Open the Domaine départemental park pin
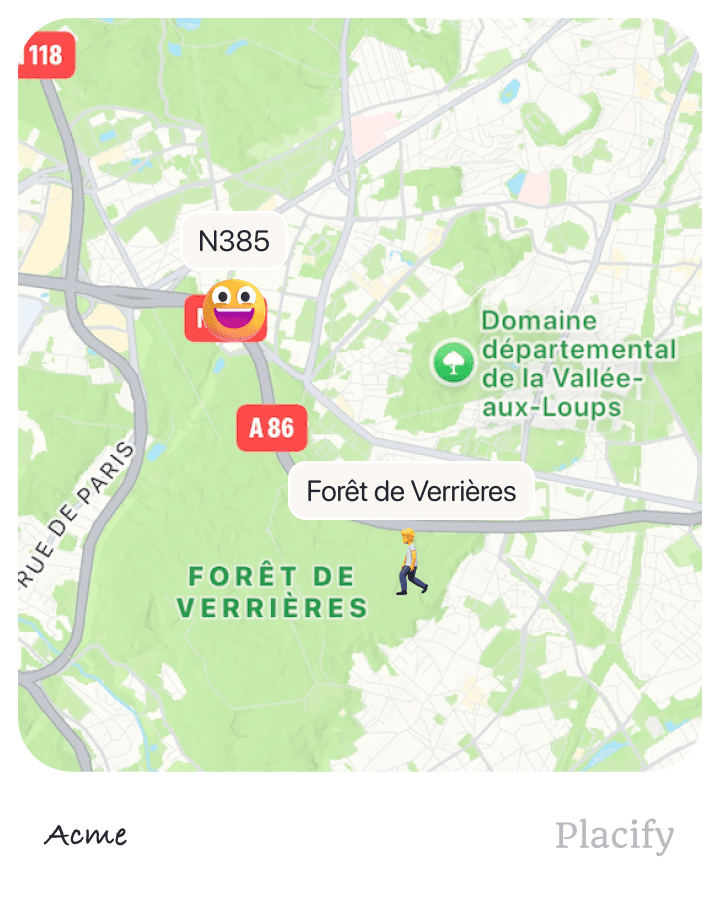Image resolution: width=720 pixels, height=900 pixels. [453, 362]
